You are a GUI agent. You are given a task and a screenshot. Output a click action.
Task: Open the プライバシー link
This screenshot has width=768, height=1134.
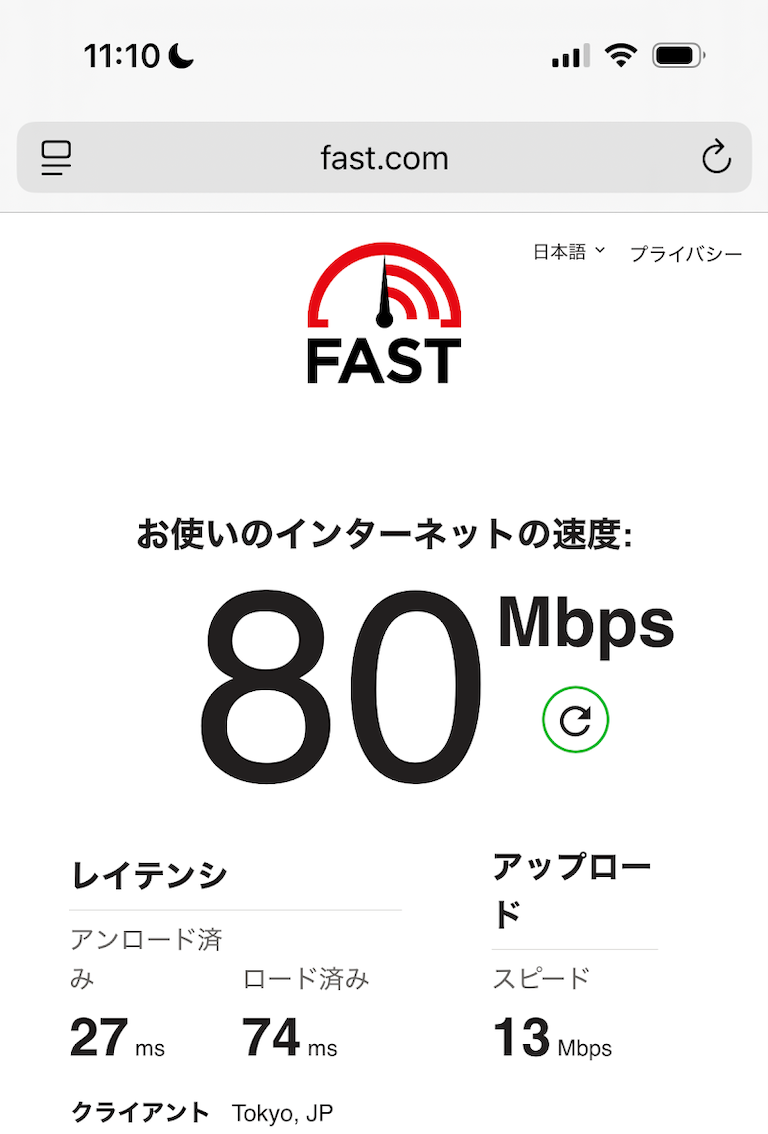686,254
